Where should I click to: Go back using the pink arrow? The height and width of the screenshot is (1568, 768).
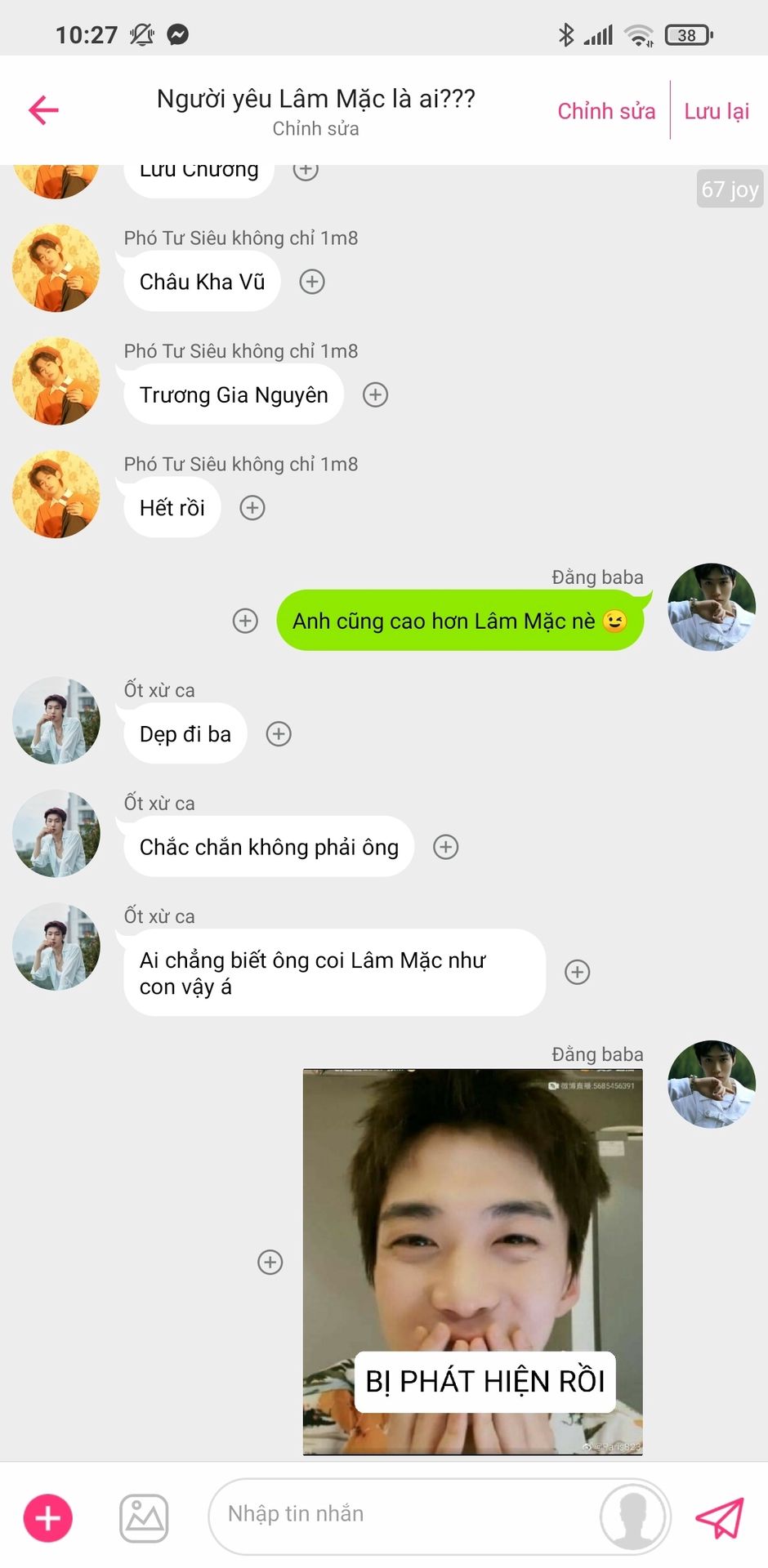coord(43,109)
